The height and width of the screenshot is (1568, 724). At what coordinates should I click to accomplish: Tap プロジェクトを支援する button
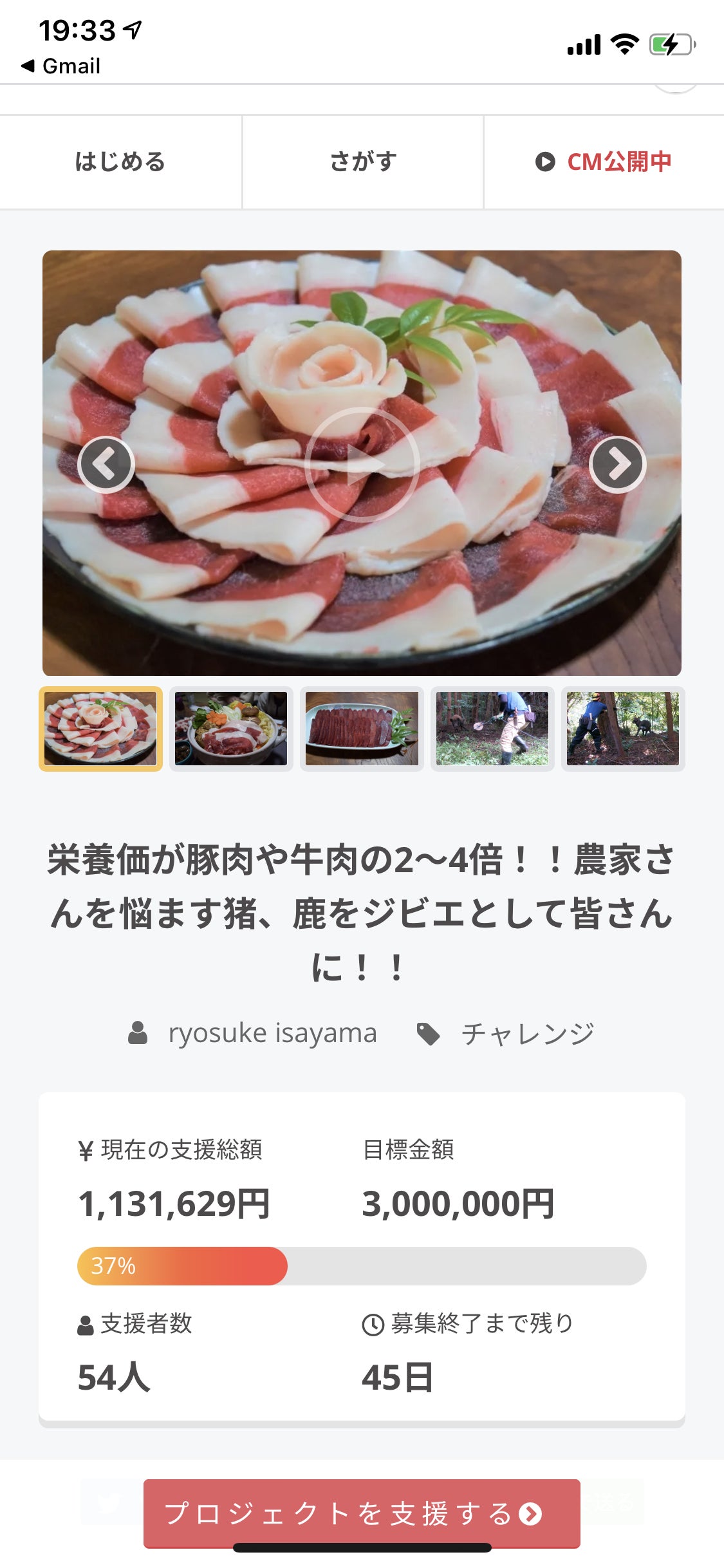coord(362,1513)
